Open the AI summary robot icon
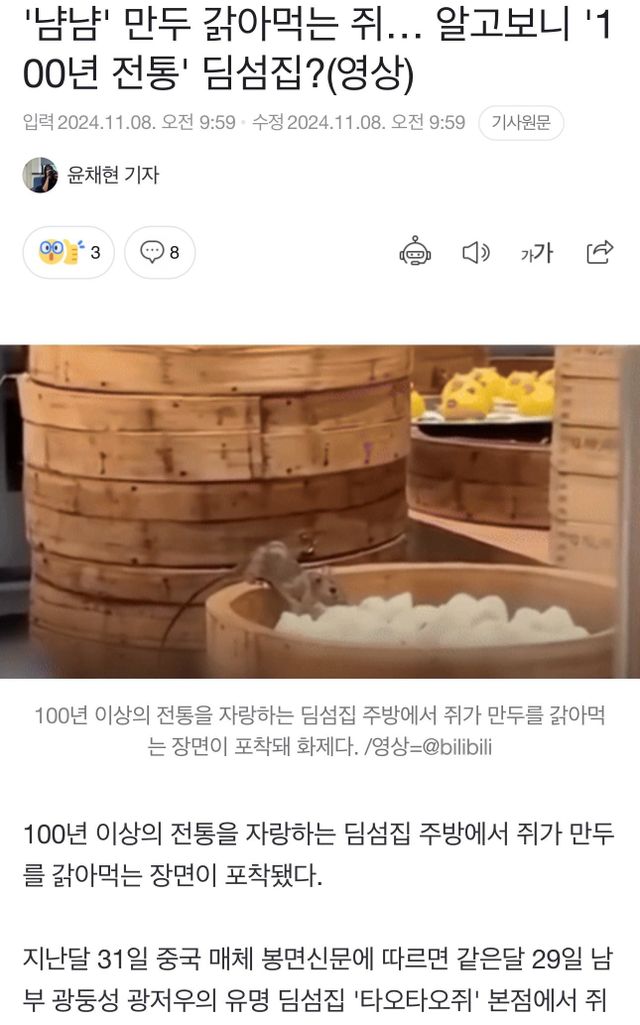 (x=415, y=252)
